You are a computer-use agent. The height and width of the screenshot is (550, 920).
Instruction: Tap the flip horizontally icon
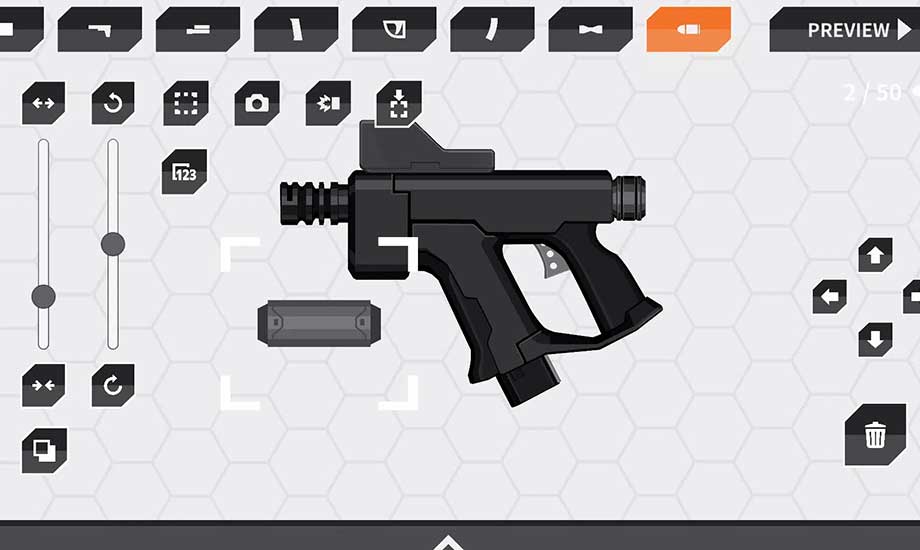tap(44, 103)
